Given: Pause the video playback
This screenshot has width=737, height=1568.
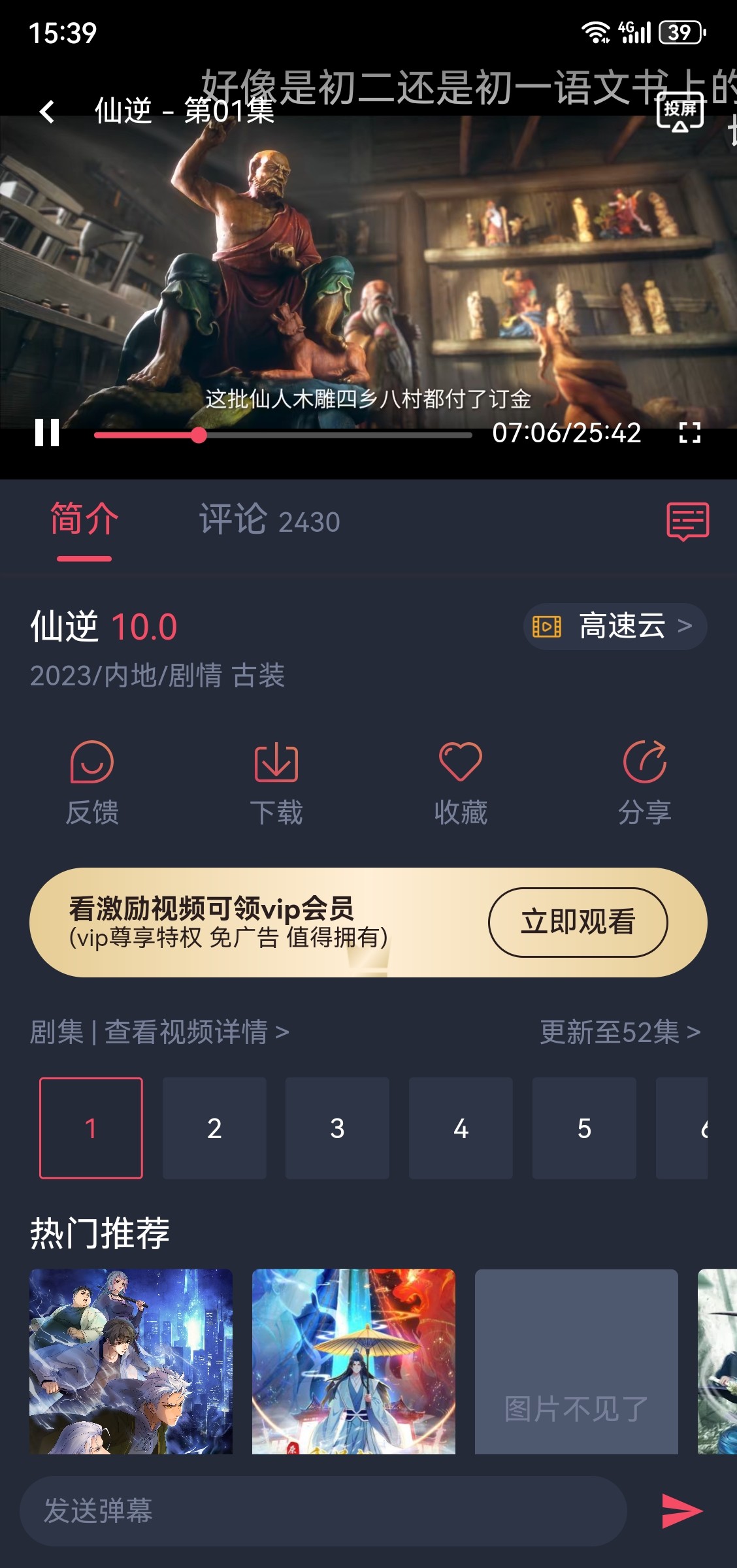Looking at the screenshot, I should 47,433.
